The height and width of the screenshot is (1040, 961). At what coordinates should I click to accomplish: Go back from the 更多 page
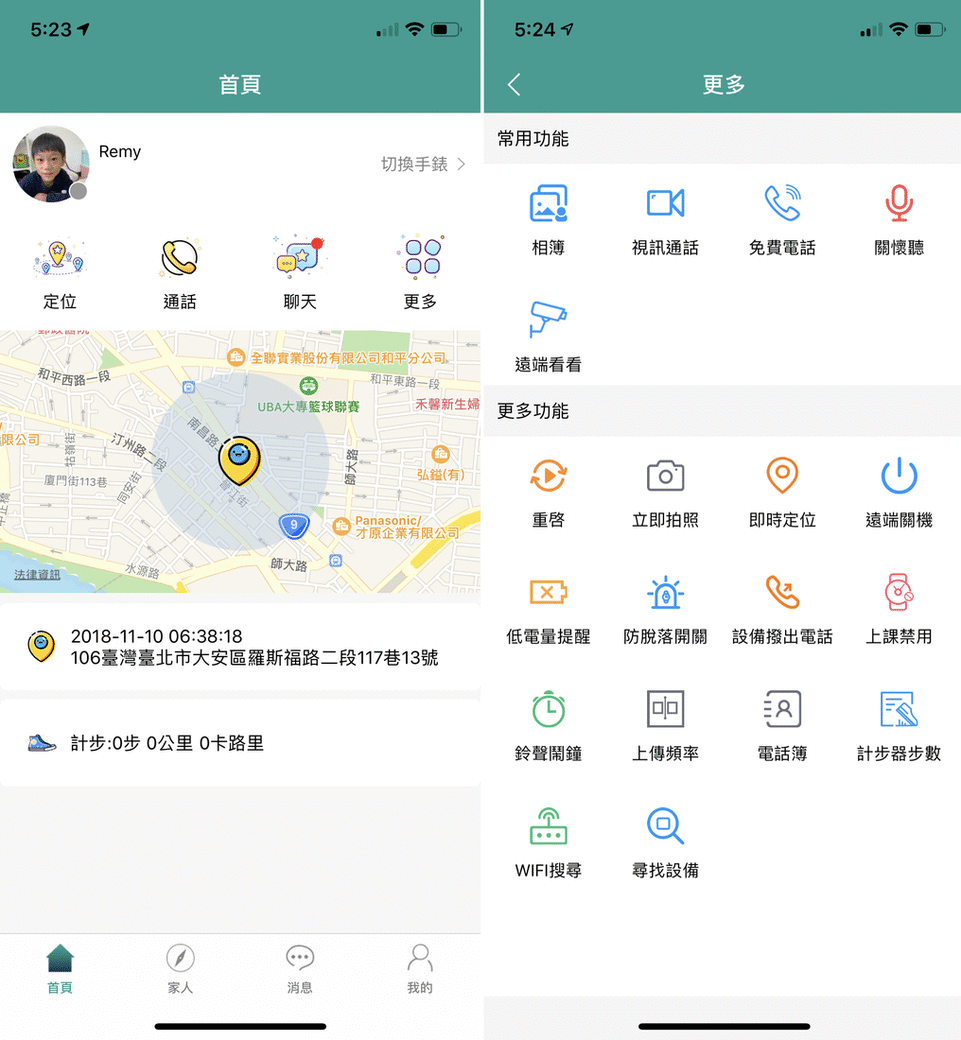click(515, 85)
